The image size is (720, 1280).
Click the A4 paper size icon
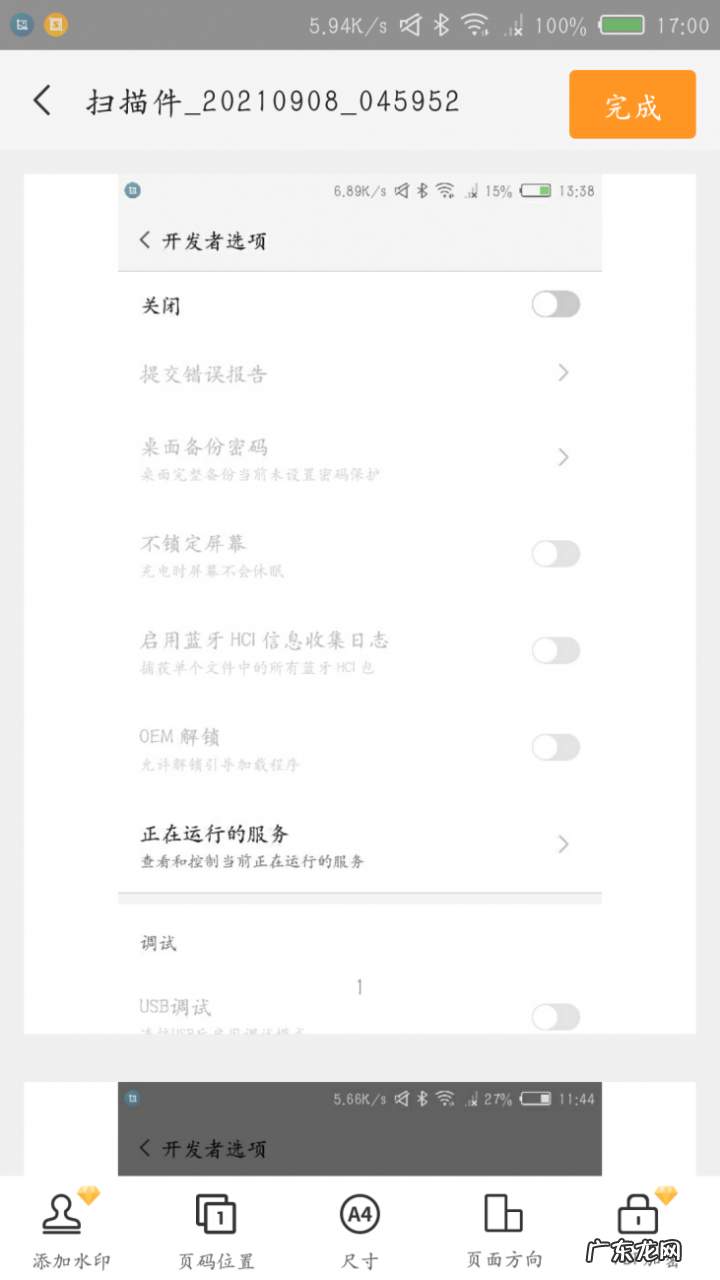(x=360, y=1215)
